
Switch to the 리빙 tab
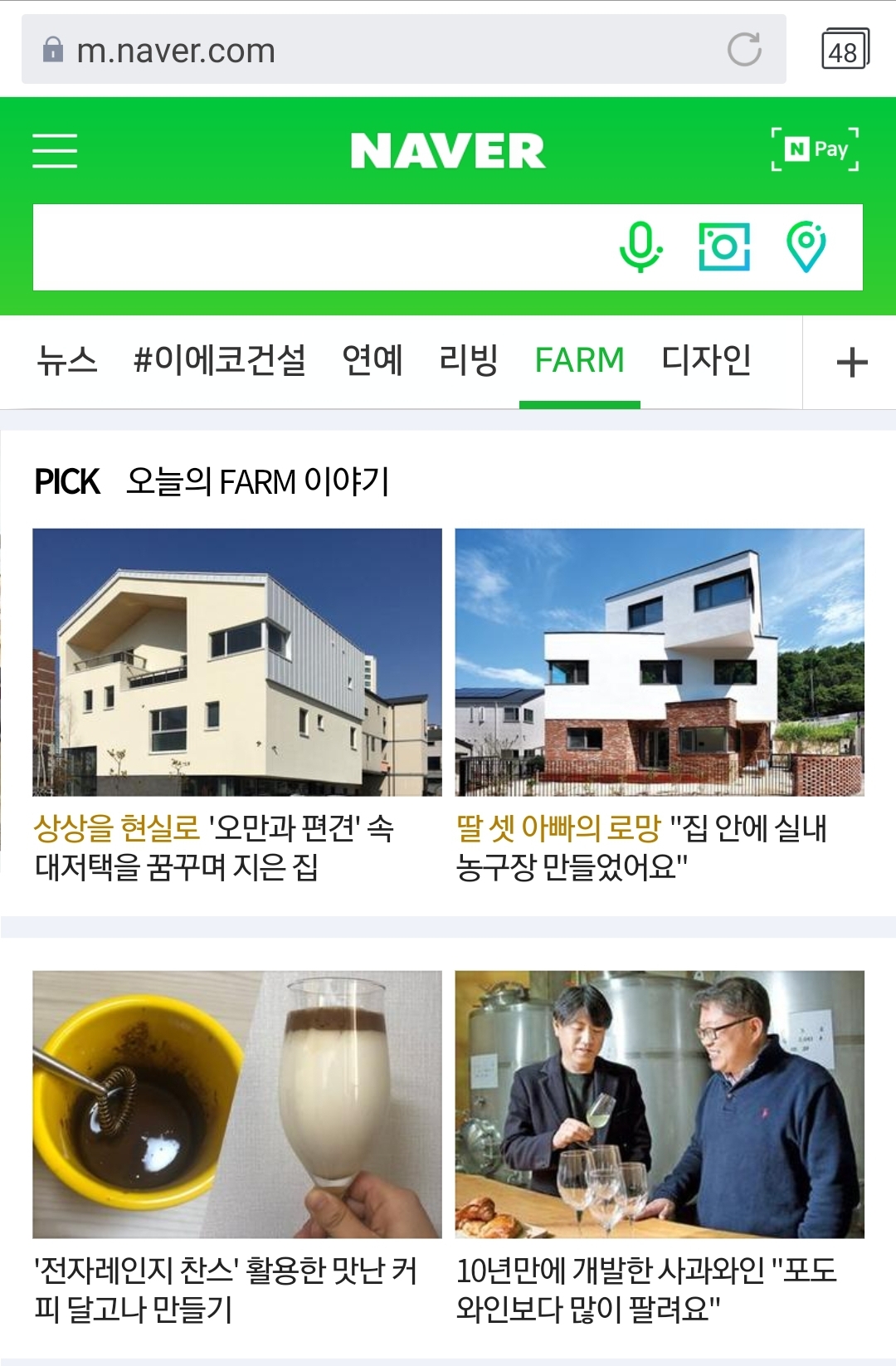coord(469,361)
